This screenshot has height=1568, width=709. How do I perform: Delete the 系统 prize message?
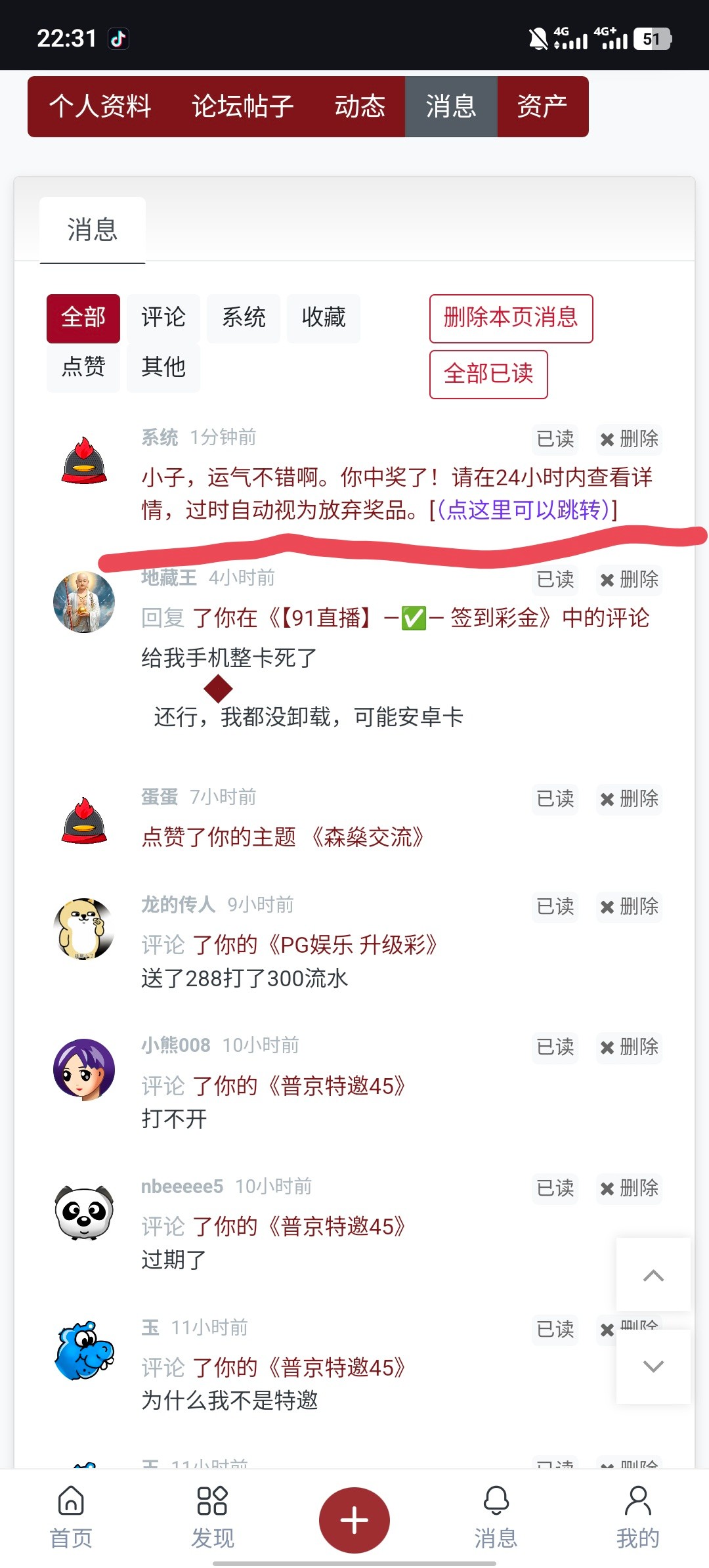[x=629, y=439]
